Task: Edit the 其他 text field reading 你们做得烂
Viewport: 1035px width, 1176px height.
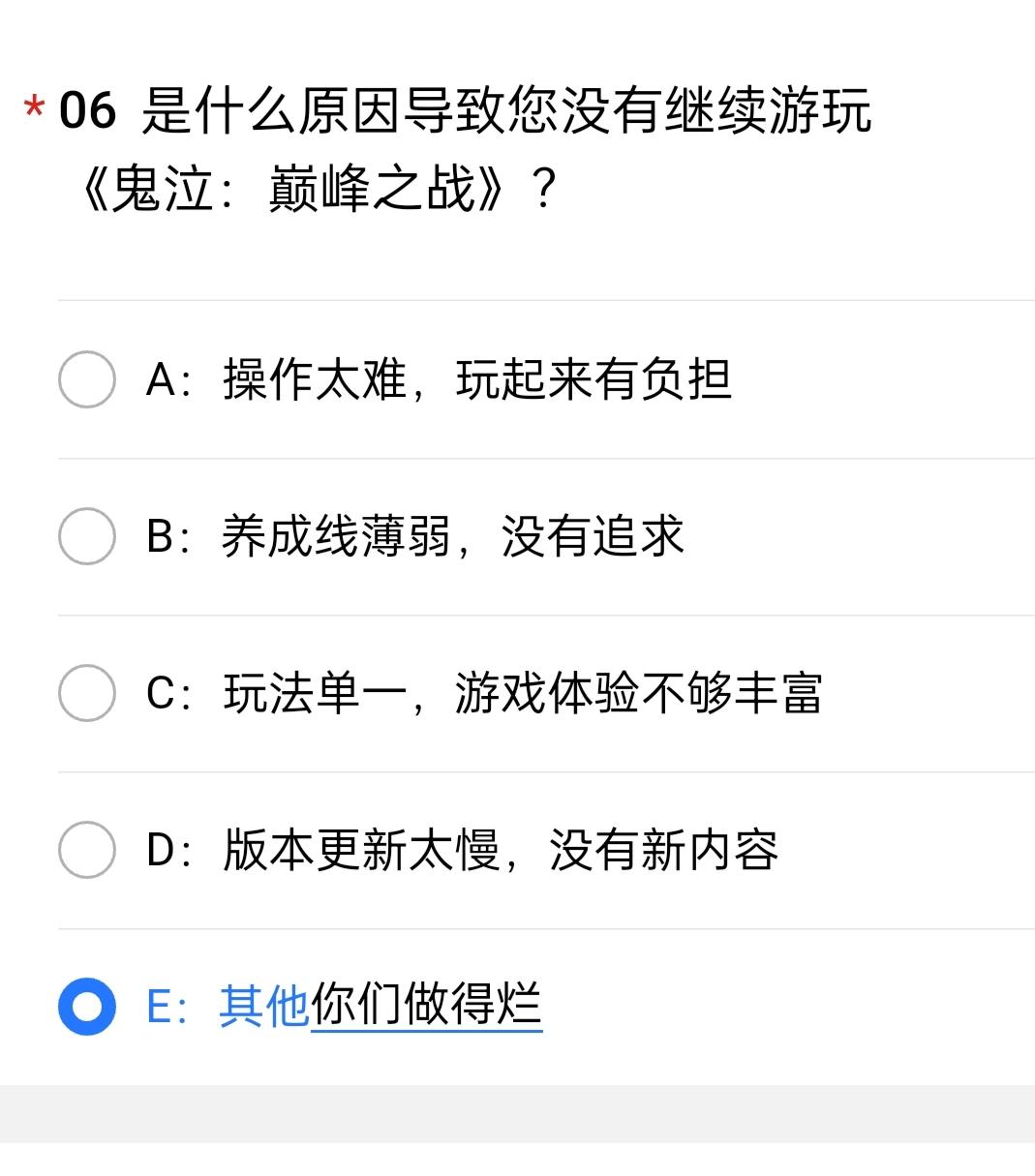Action: tap(426, 1005)
